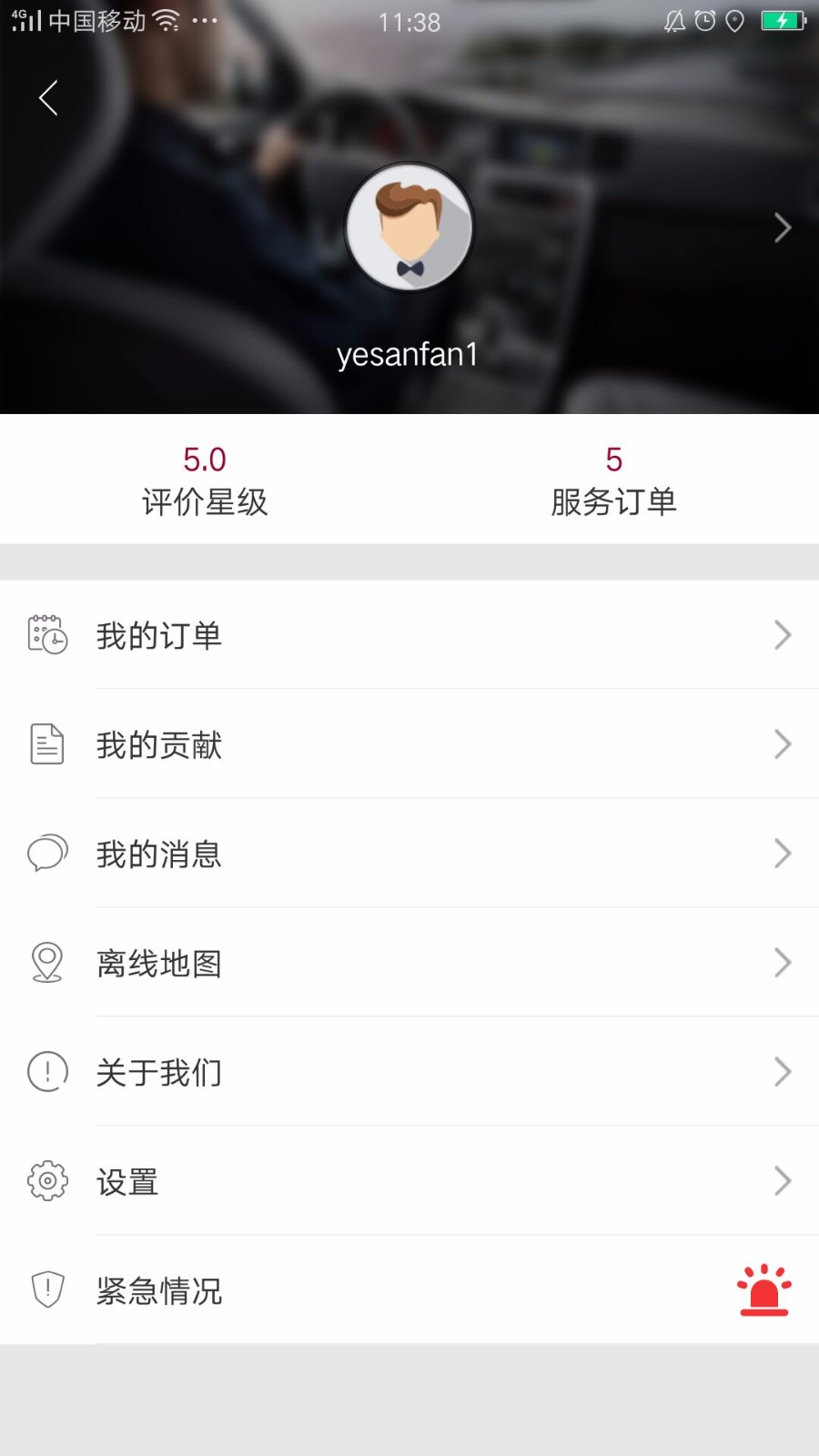Open messages via the chat bubble icon
This screenshot has width=819, height=1456.
click(x=46, y=853)
